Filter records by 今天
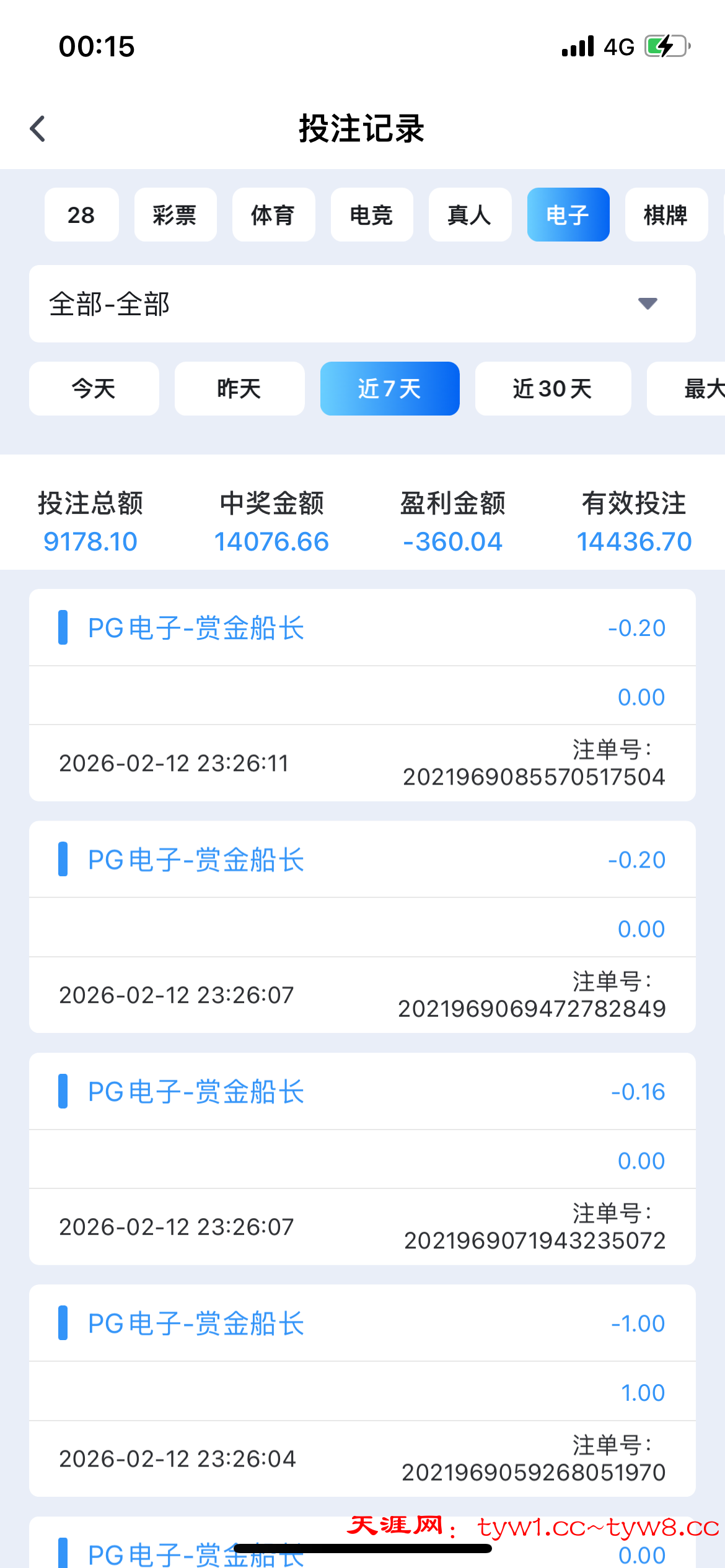The image size is (725, 1568). pos(94,388)
